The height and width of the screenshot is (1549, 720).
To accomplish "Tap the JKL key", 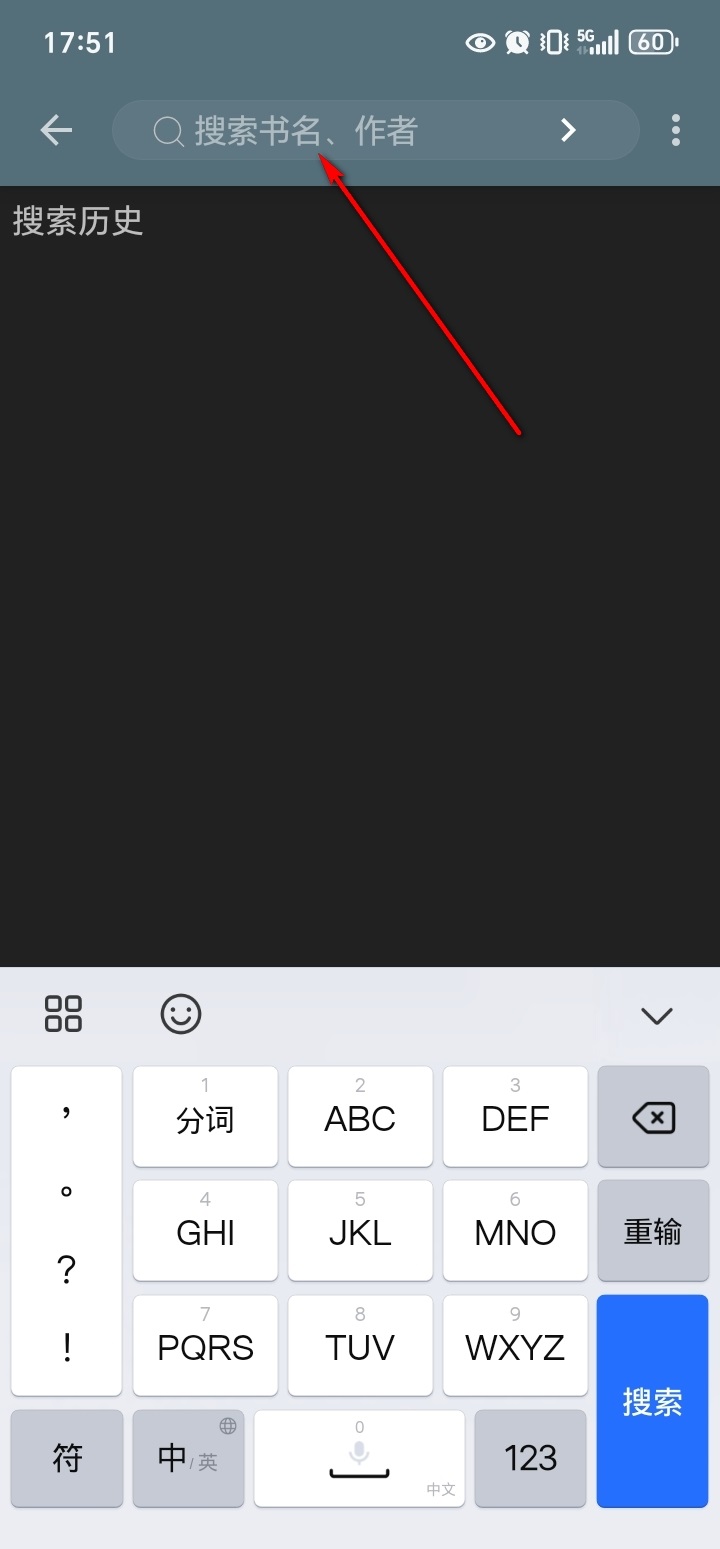I will point(360,1231).
